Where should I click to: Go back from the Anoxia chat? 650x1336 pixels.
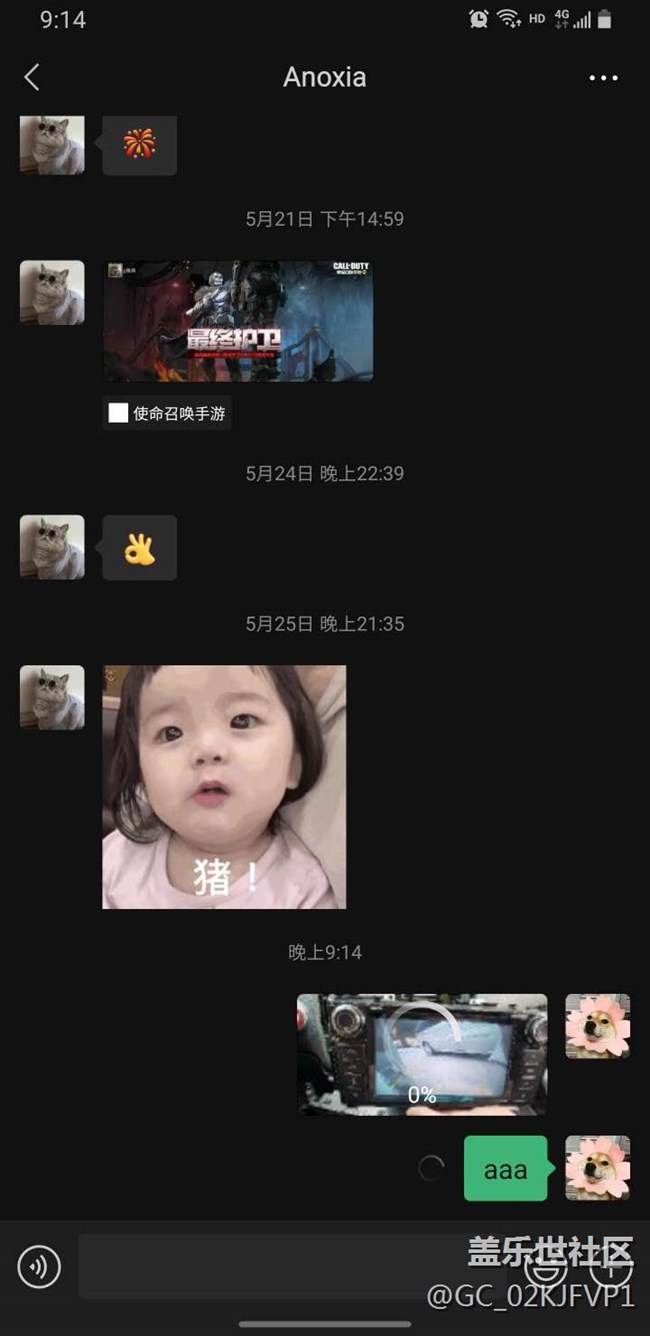(x=32, y=77)
